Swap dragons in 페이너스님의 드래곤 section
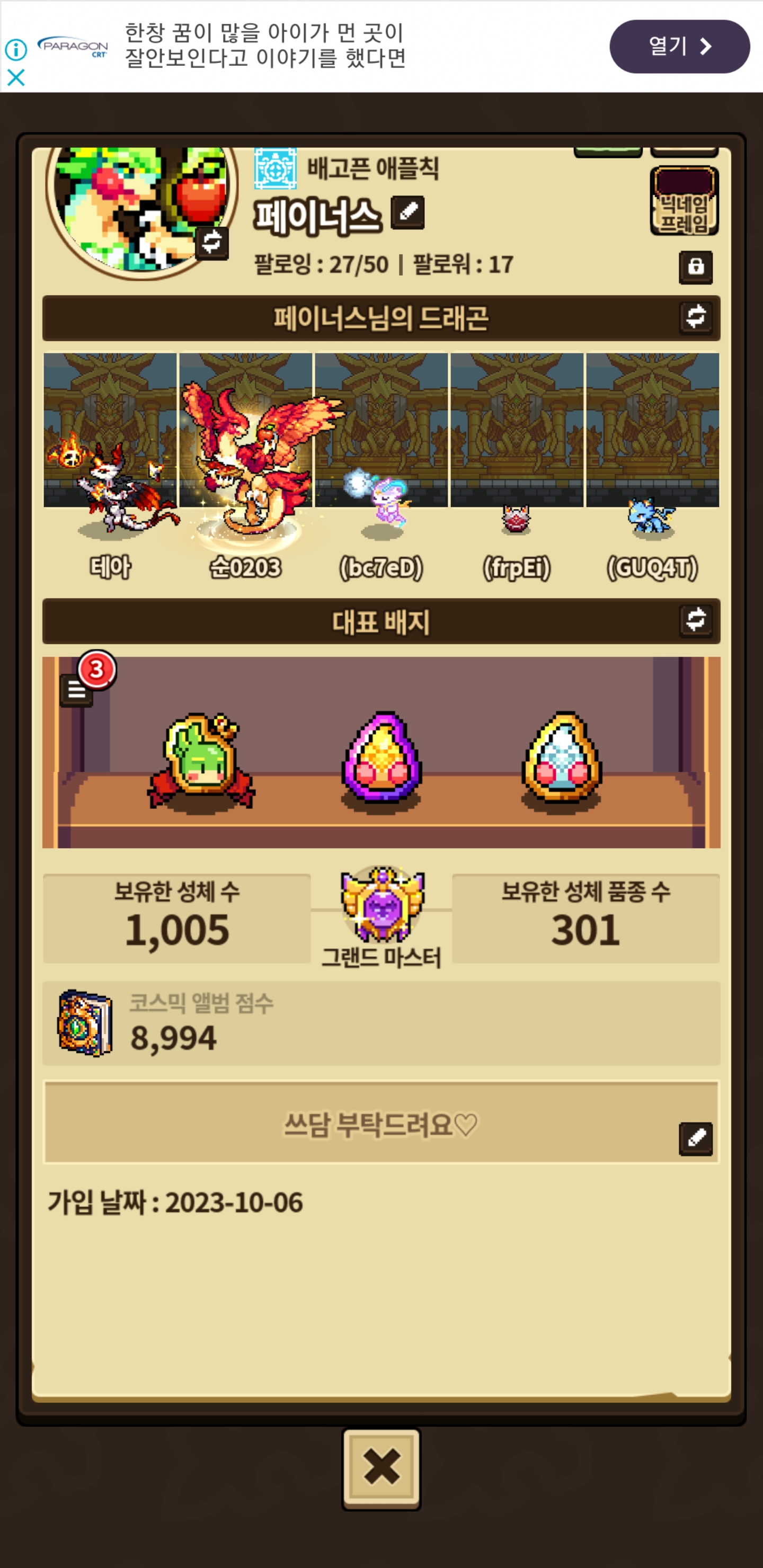The image size is (763, 1568). pos(695,317)
